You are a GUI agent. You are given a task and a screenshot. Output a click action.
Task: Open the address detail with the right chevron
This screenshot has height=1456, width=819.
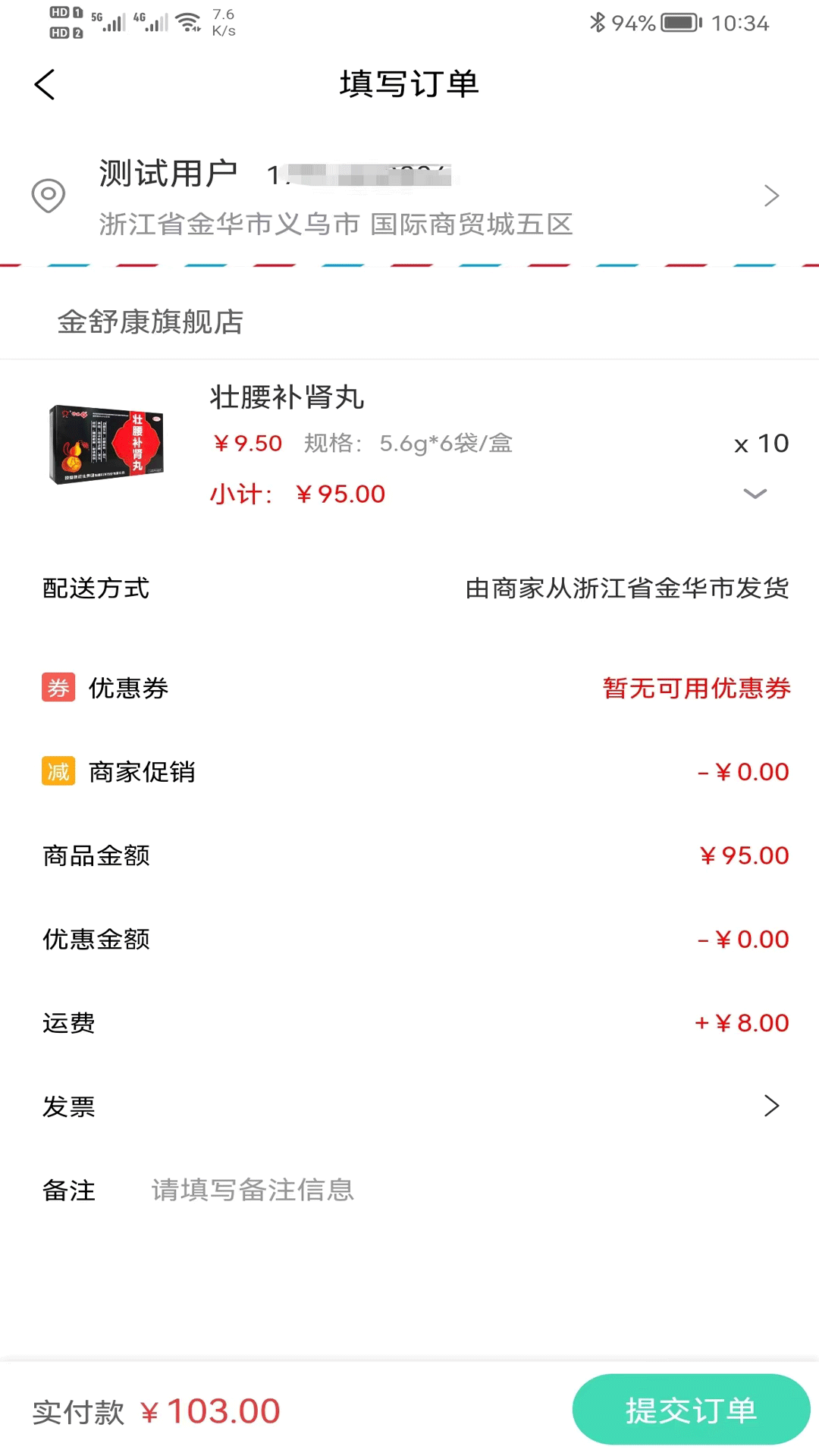point(772,196)
